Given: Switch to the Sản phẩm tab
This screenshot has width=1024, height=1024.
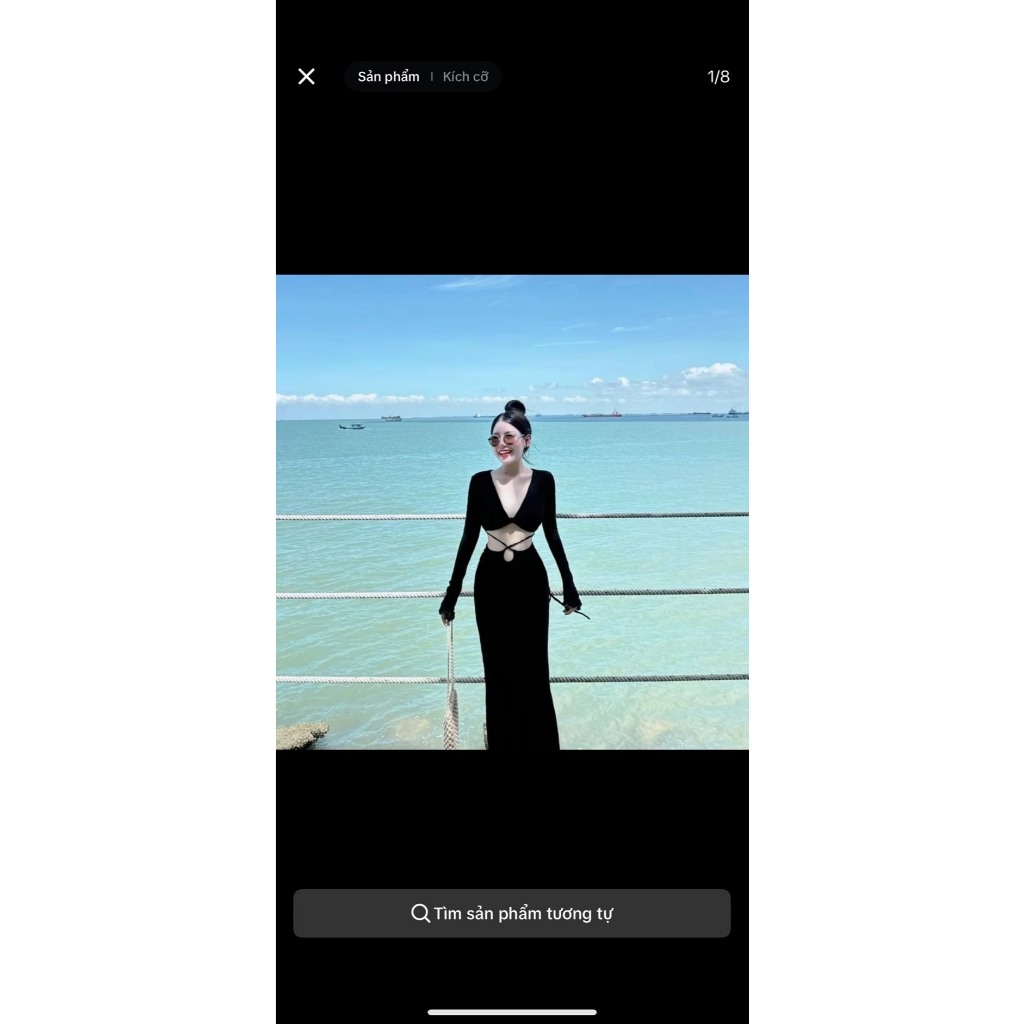Looking at the screenshot, I should [388, 77].
